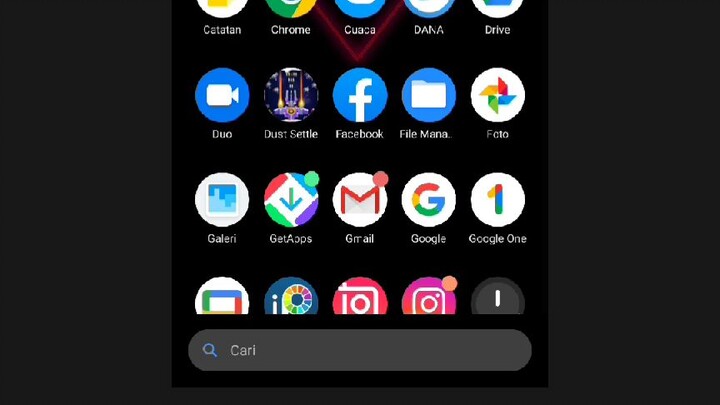
Task: Tap the Cari search field
Action: point(360,350)
